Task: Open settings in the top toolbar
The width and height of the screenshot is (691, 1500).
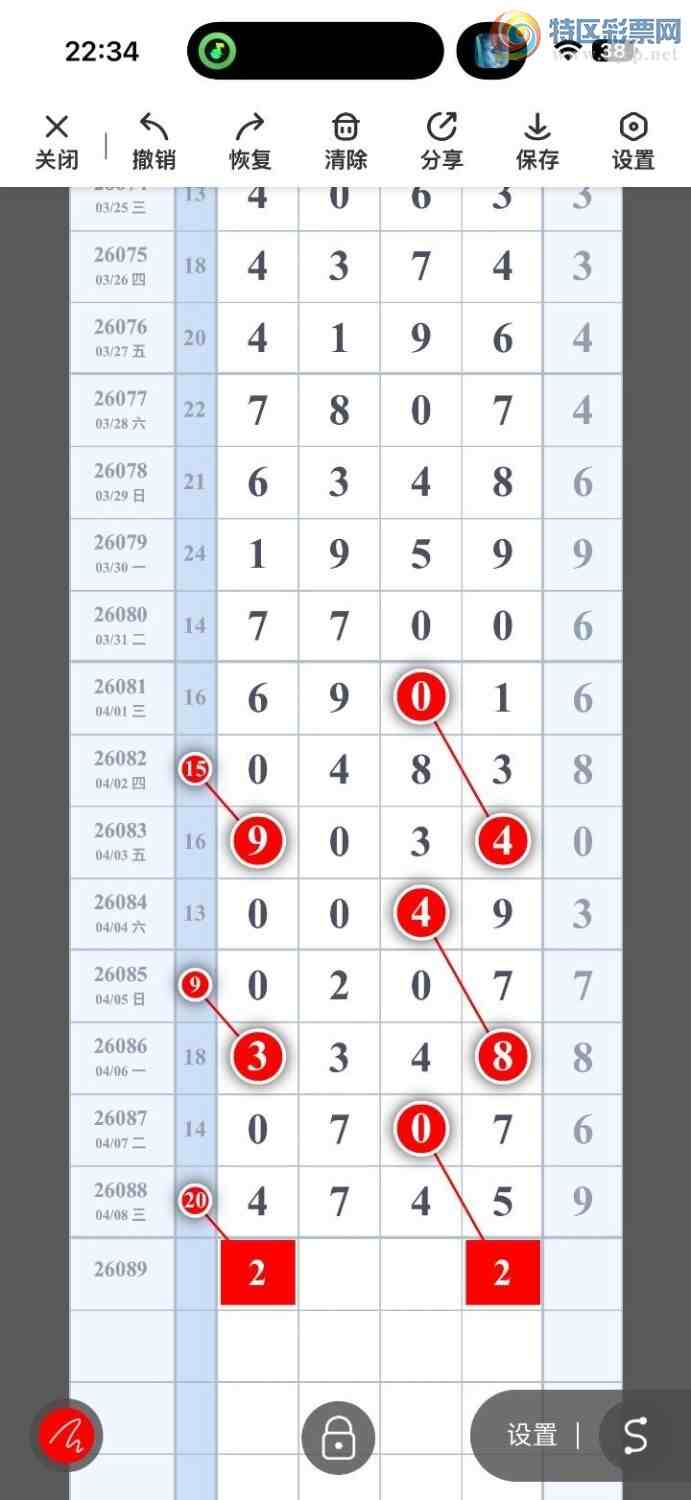Action: pyautogui.click(x=633, y=141)
